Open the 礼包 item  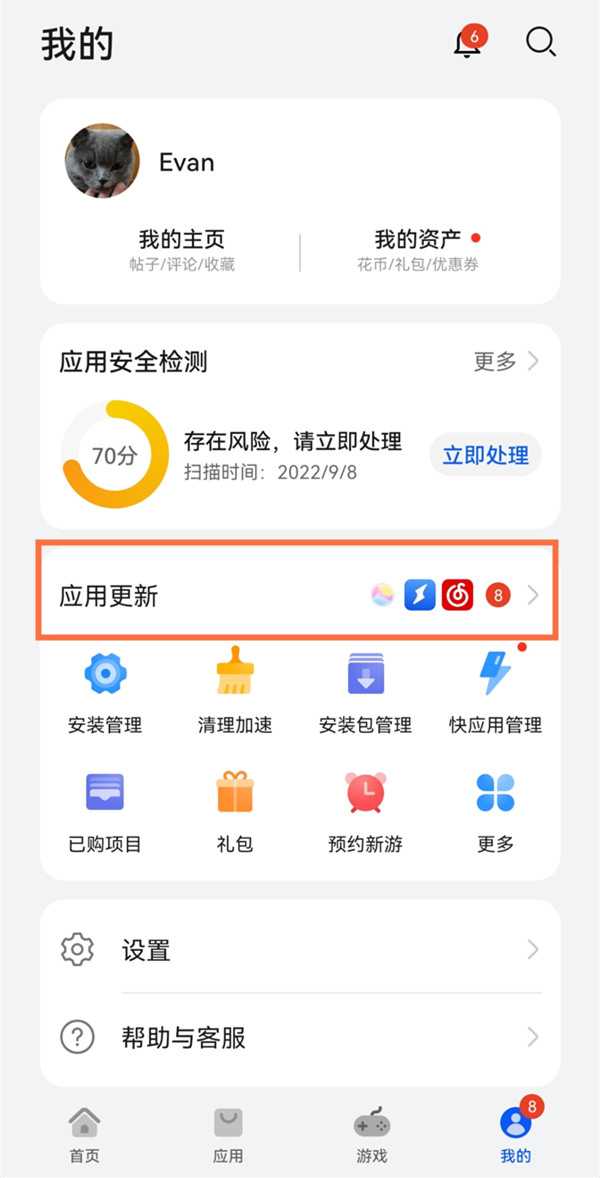[235, 810]
